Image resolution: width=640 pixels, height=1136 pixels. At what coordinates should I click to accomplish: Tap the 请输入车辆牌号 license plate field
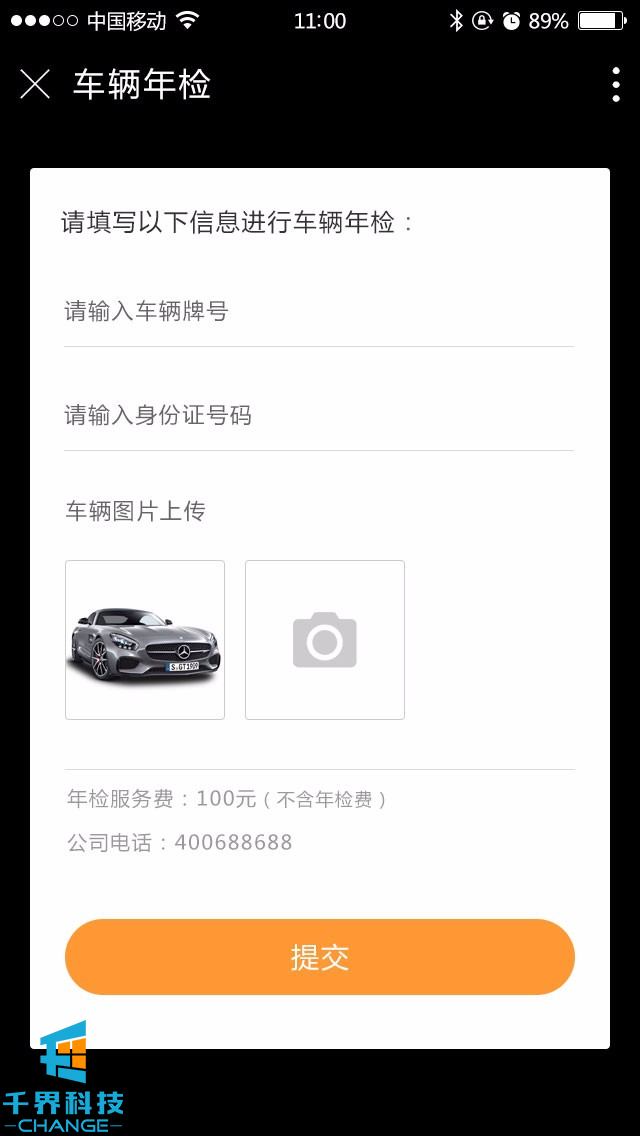(x=318, y=312)
